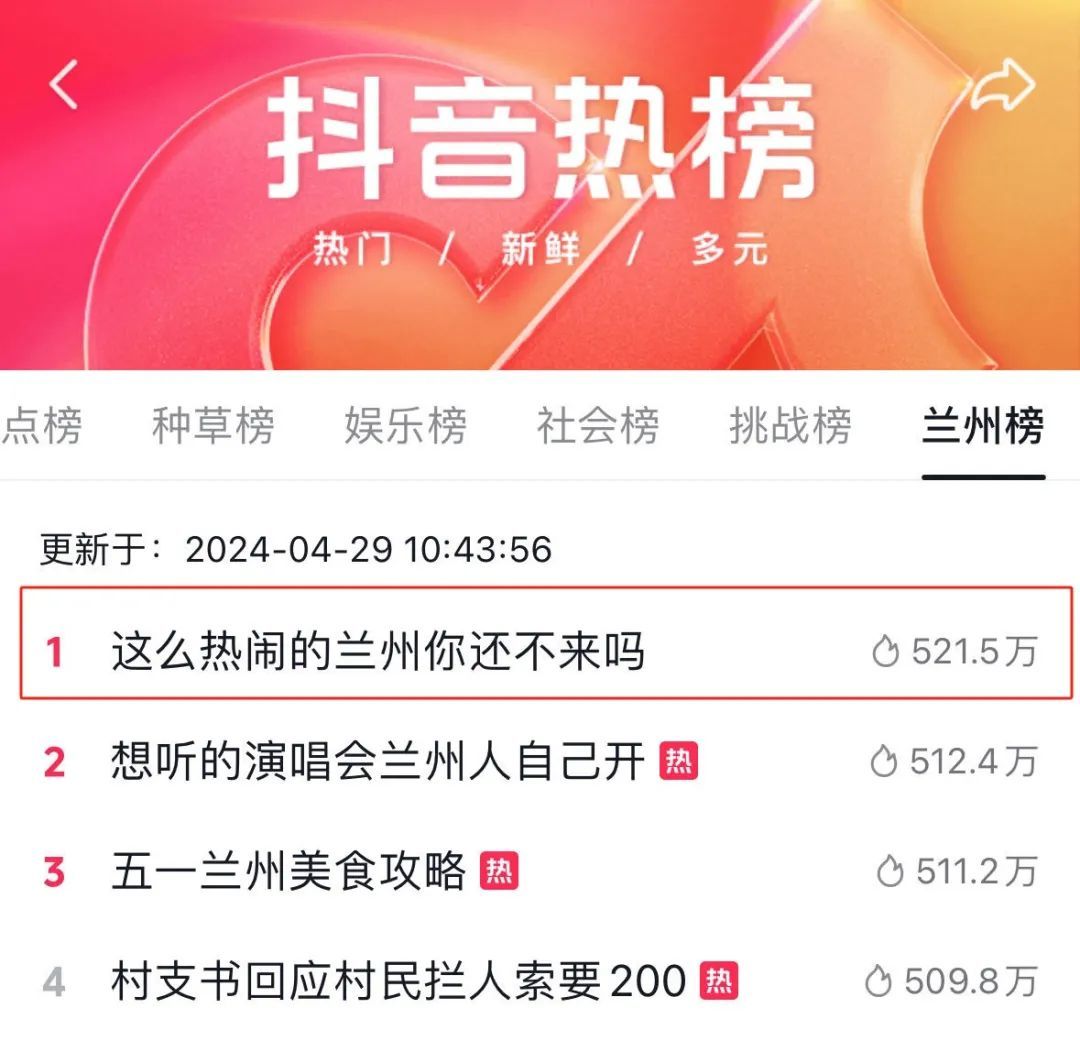
Task: Open topic 村支书回应村民拦人索要200
Action: (398, 981)
